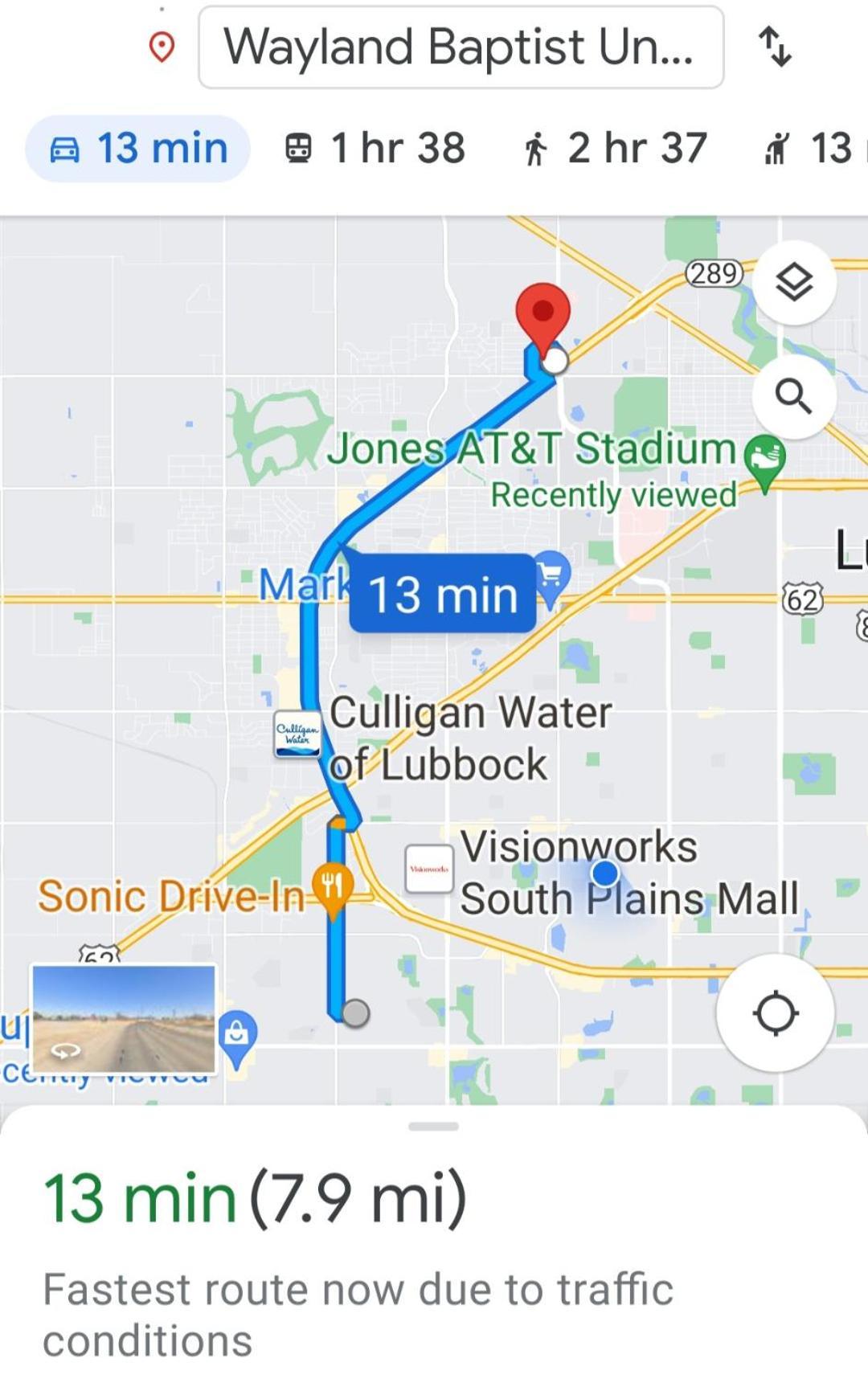Screen dimensions: 868x1383
Task: Select the 13 min driving mode
Action: 138,149
